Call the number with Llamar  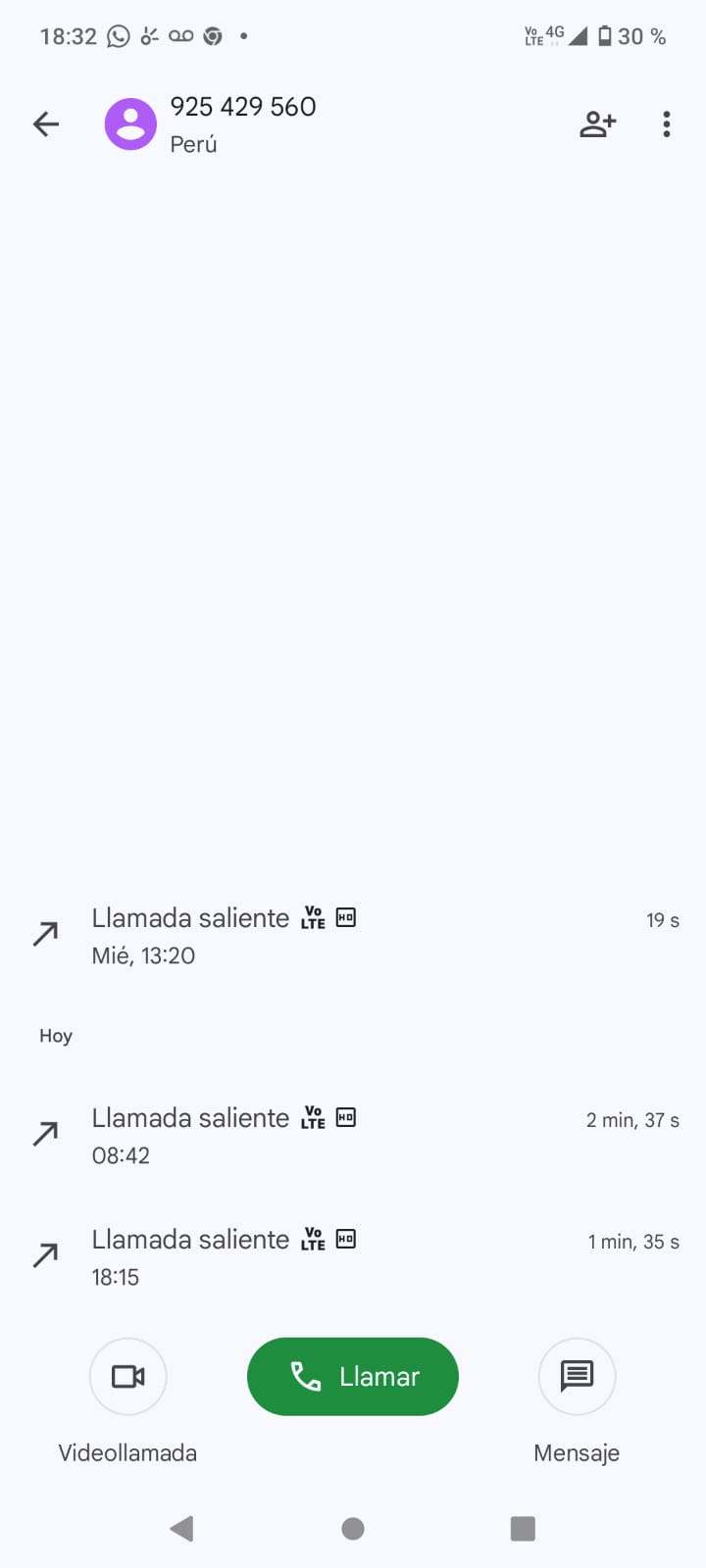pyautogui.click(x=353, y=1376)
